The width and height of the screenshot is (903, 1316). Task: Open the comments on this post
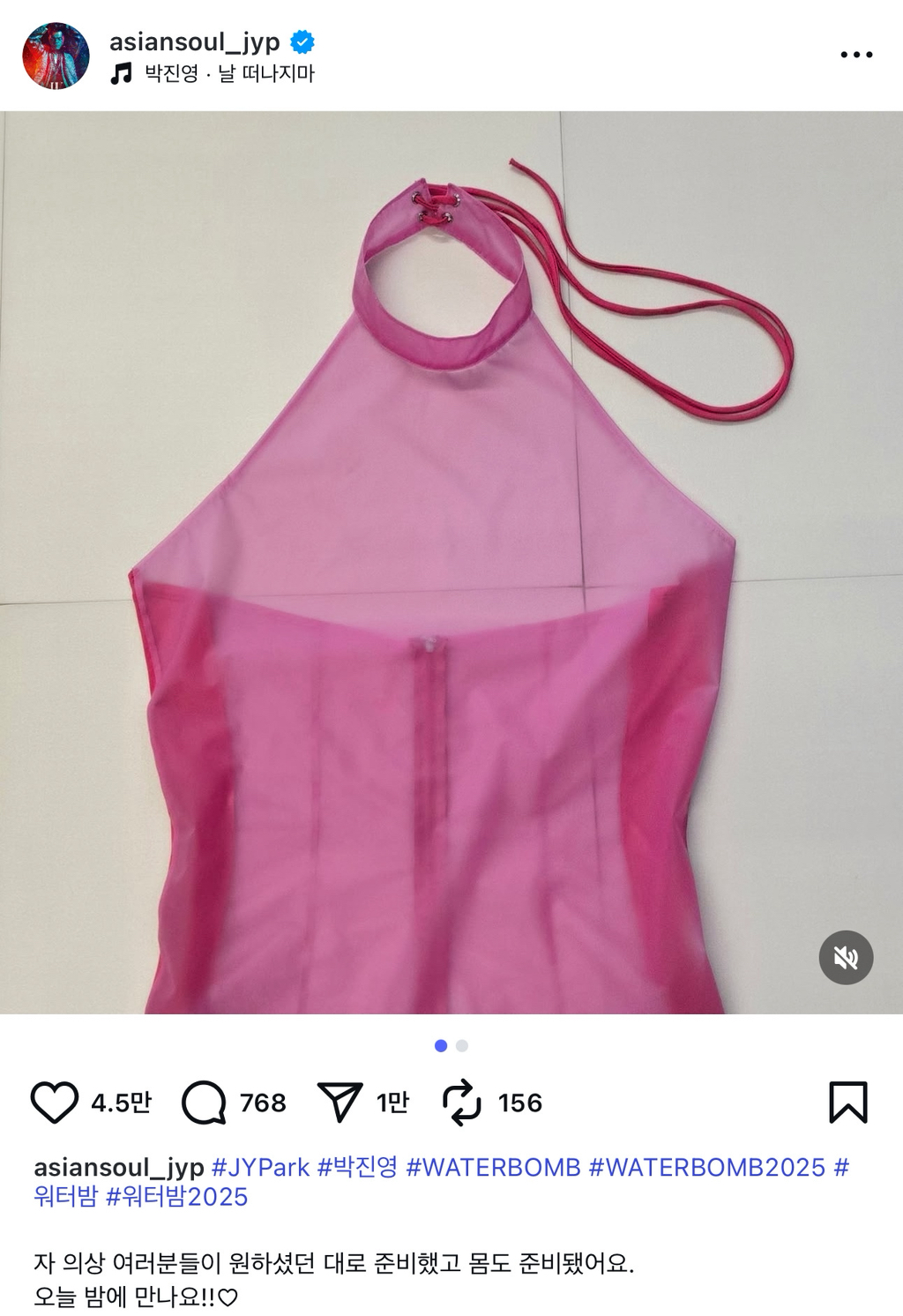tap(204, 1103)
